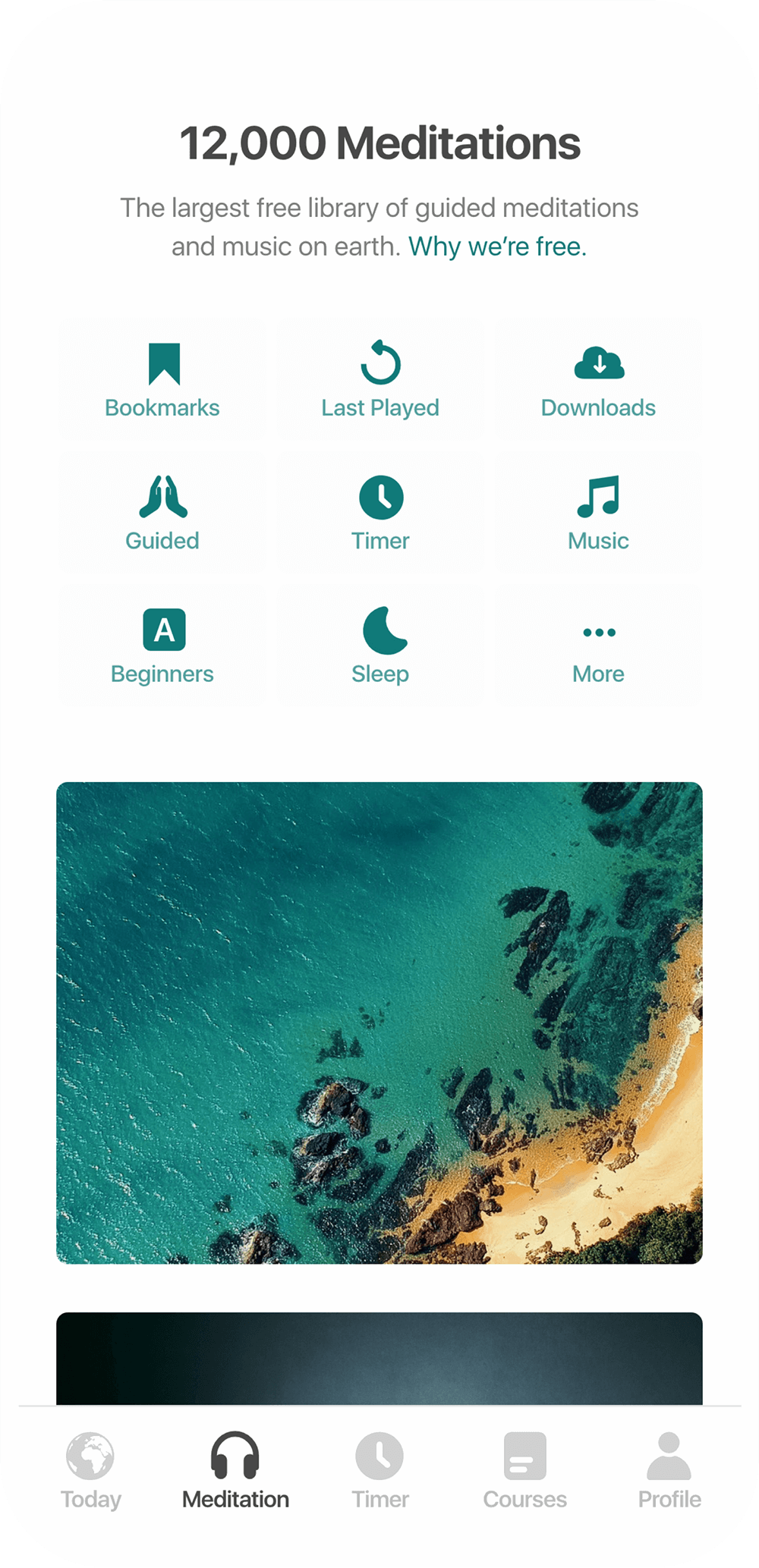Open the Timer tile in grid
The image size is (759, 1568).
click(x=380, y=513)
